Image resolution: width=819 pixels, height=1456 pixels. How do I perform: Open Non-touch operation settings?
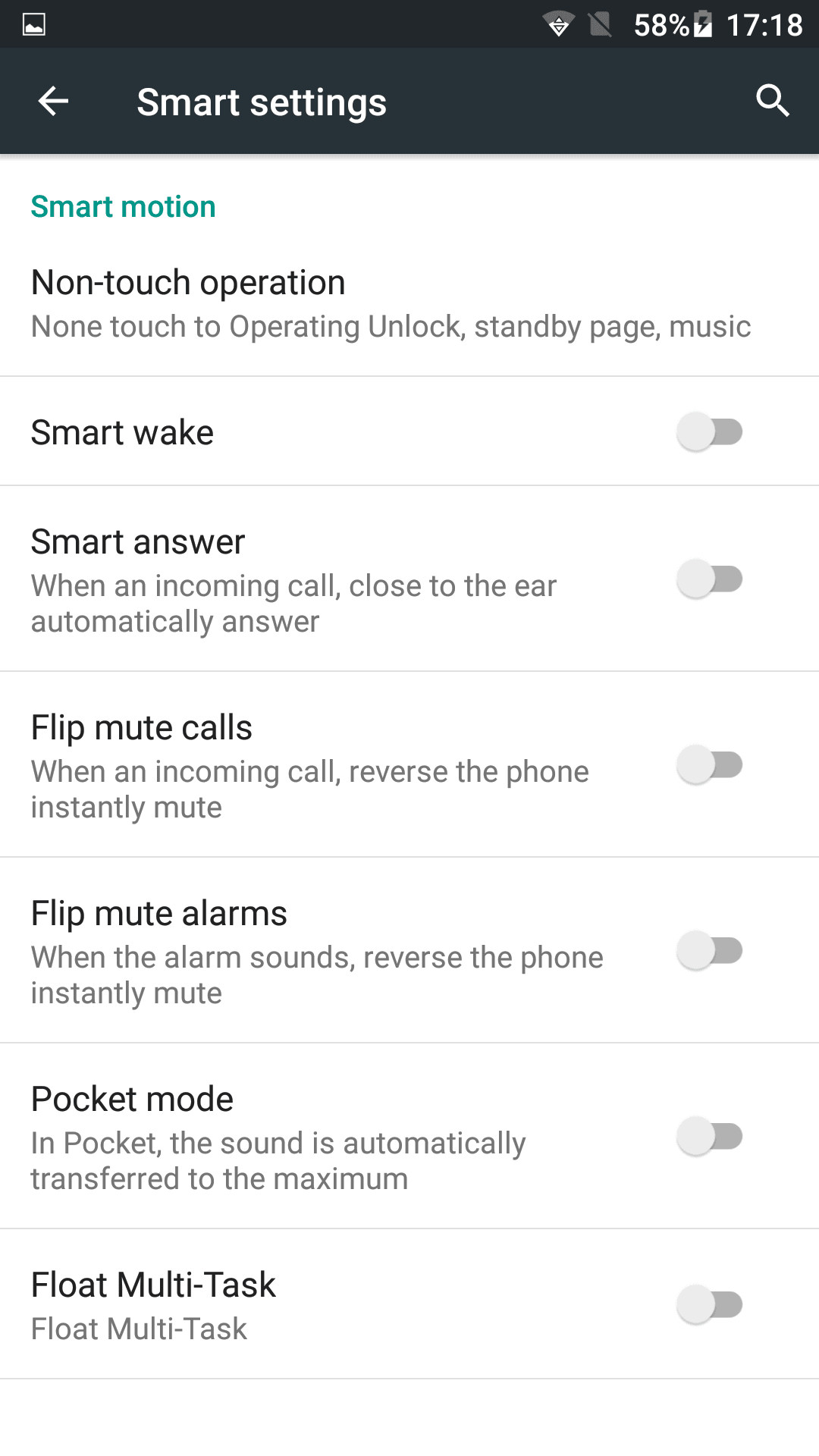(x=409, y=303)
